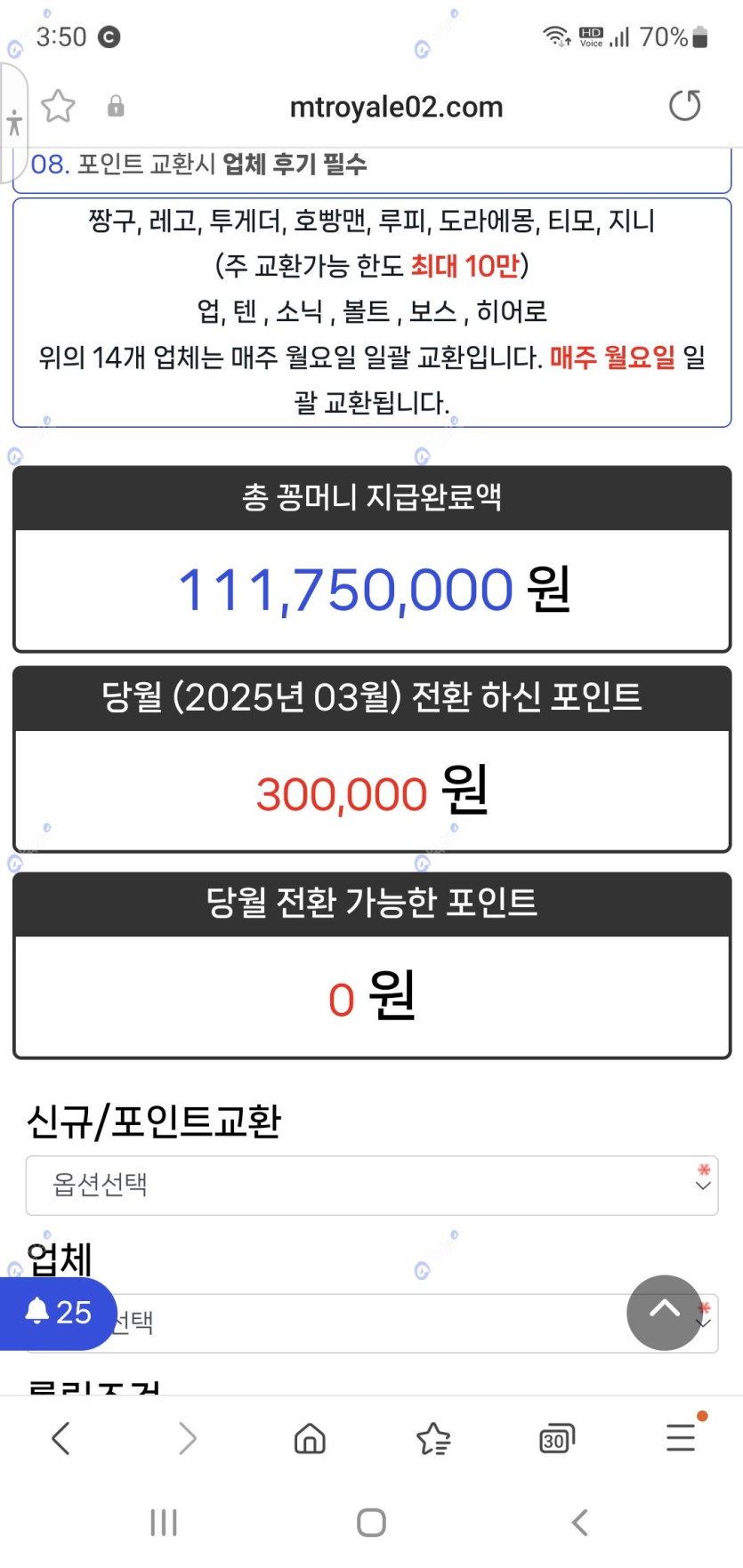This screenshot has width=743, height=1568.
Task: View site security lock info
Action: click(x=116, y=107)
